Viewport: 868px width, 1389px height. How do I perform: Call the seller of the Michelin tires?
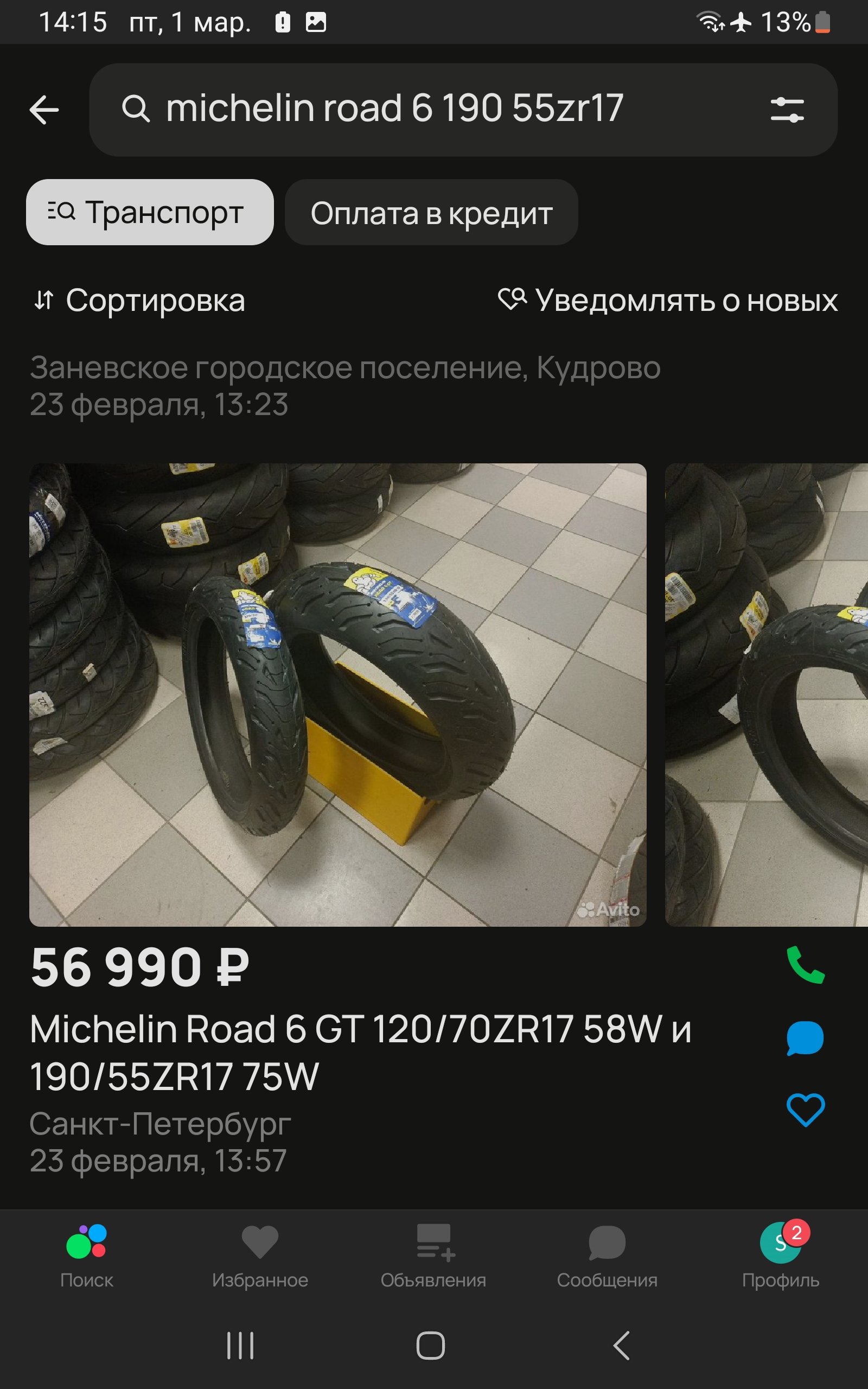tap(805, 965)
